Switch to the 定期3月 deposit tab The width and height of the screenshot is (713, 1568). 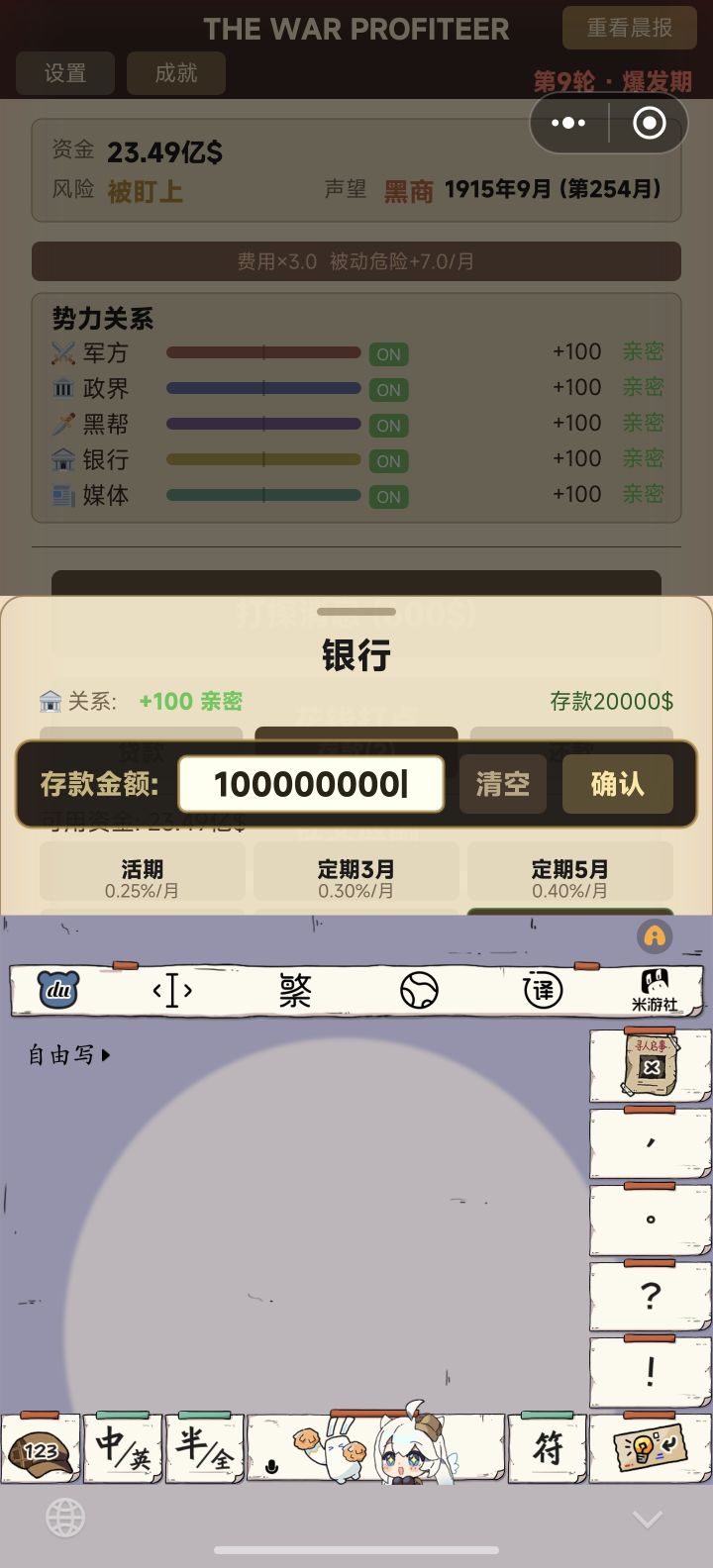(x=356, y=870)
